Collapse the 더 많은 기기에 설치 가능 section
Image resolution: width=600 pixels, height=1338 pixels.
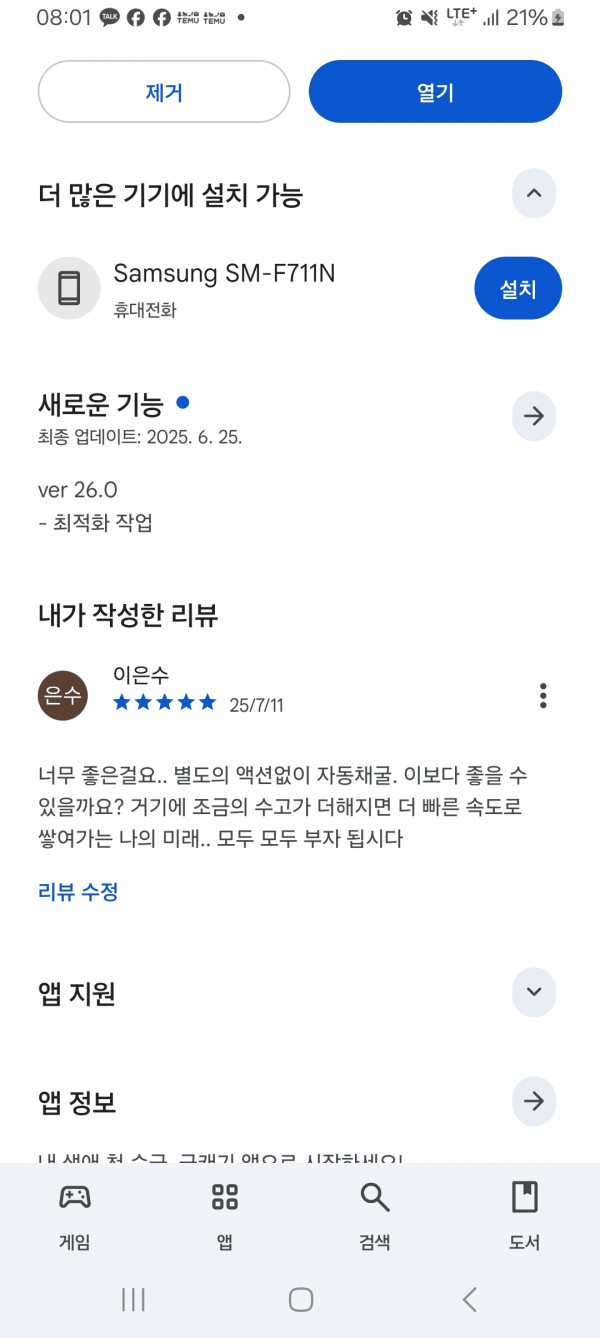point(534,194)
